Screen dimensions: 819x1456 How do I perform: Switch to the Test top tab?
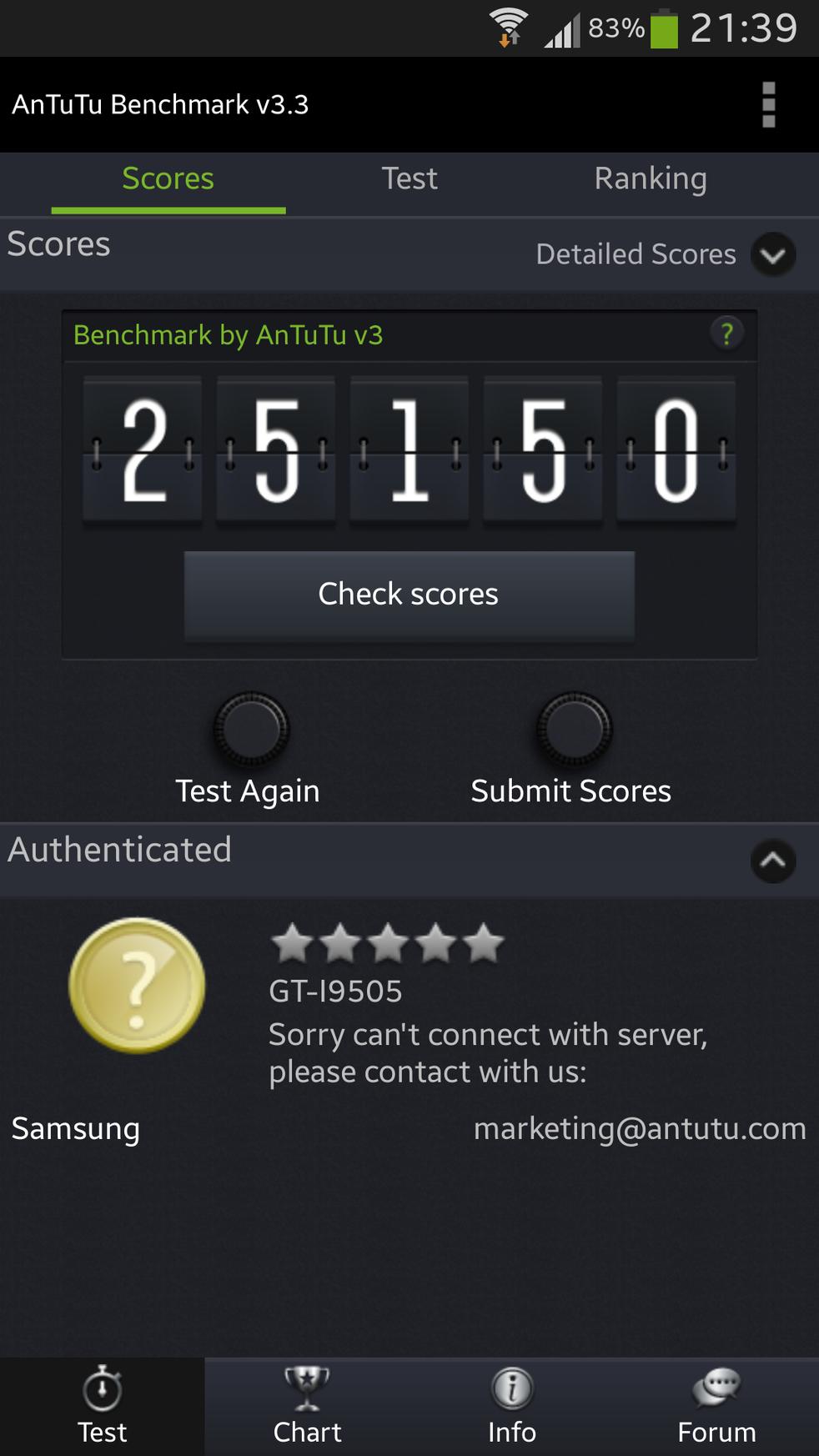409,179
